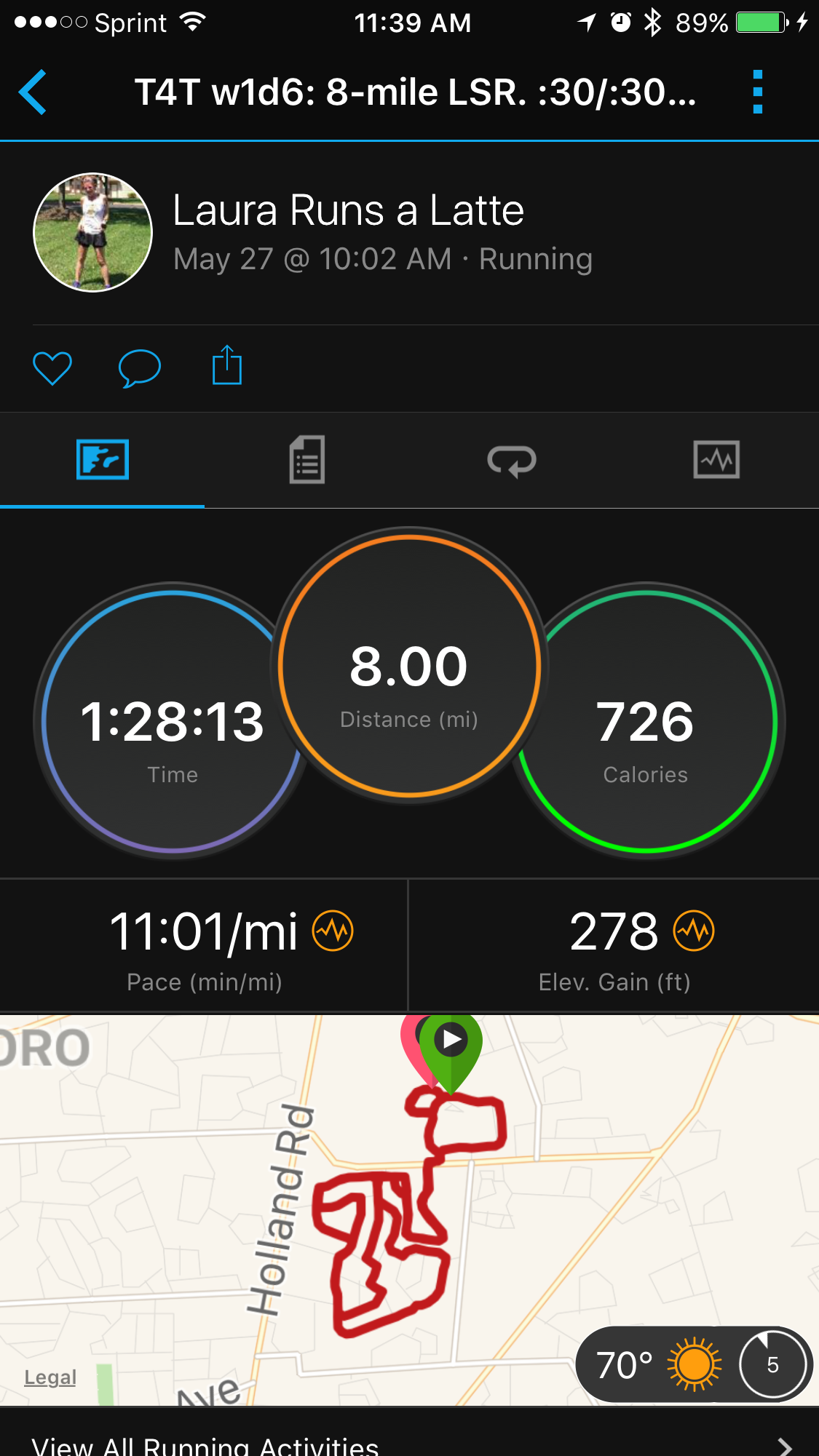
Task: Play the route animation on the map
Action: coord(451,1040)
